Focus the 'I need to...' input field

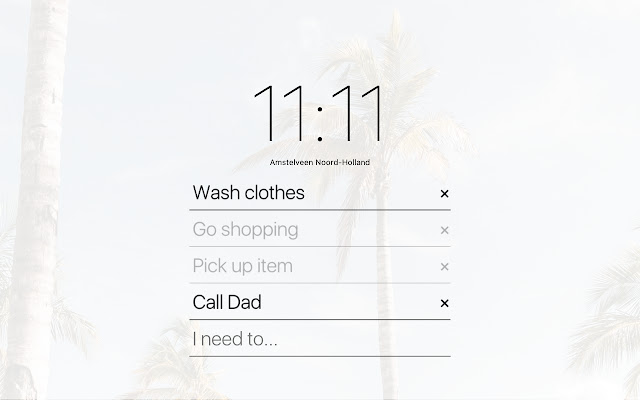click(x=318, y=339)
